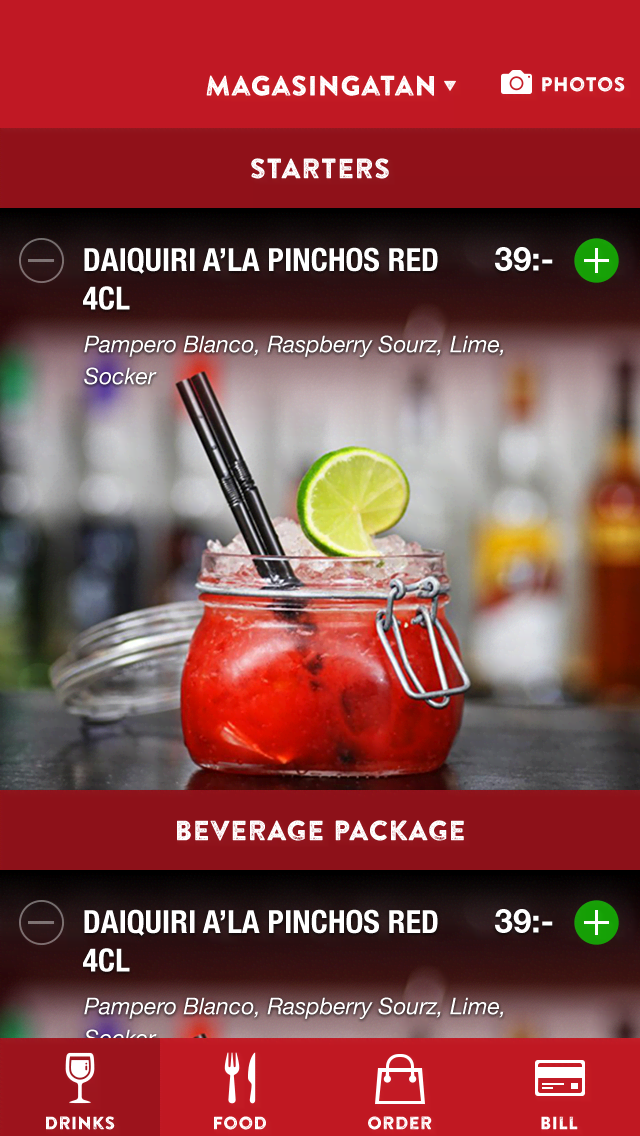Image resolution: width=640 pixels, height=1136 pixels.
Task: Add Daiquiri under Starters with plus
Action: (596, 262)
